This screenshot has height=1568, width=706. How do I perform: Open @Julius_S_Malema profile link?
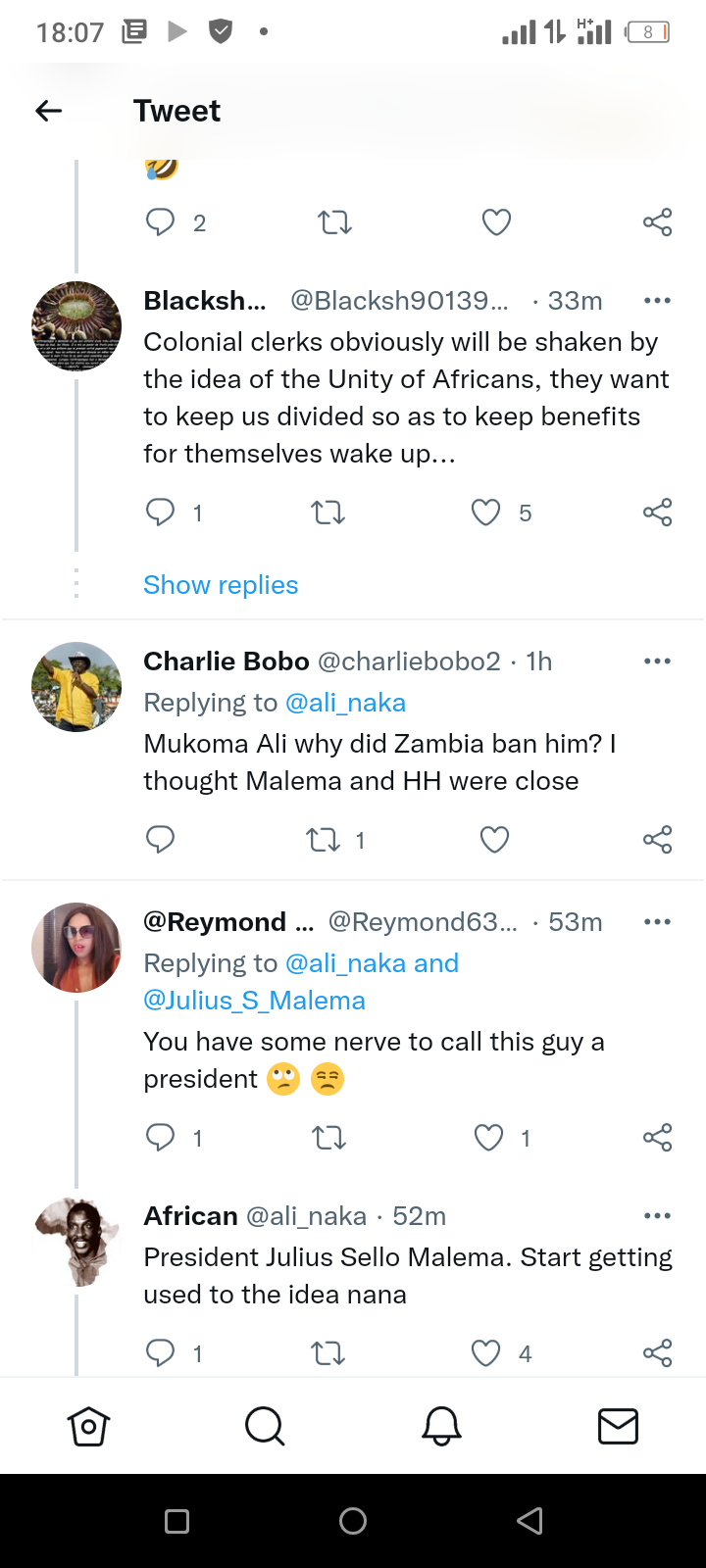point(255,1001)
